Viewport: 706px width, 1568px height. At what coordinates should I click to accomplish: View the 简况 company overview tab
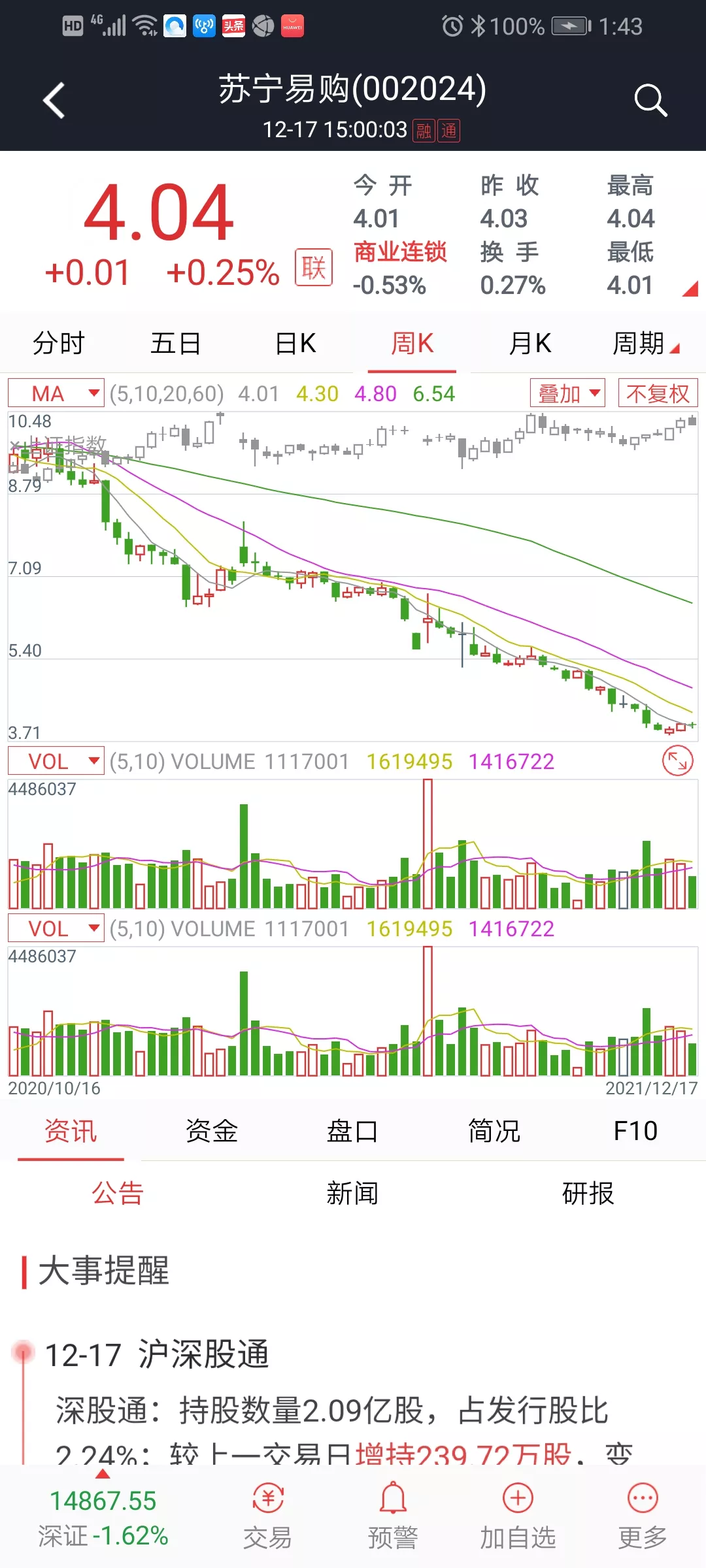pyautogui.click(x=494, y=1131)
